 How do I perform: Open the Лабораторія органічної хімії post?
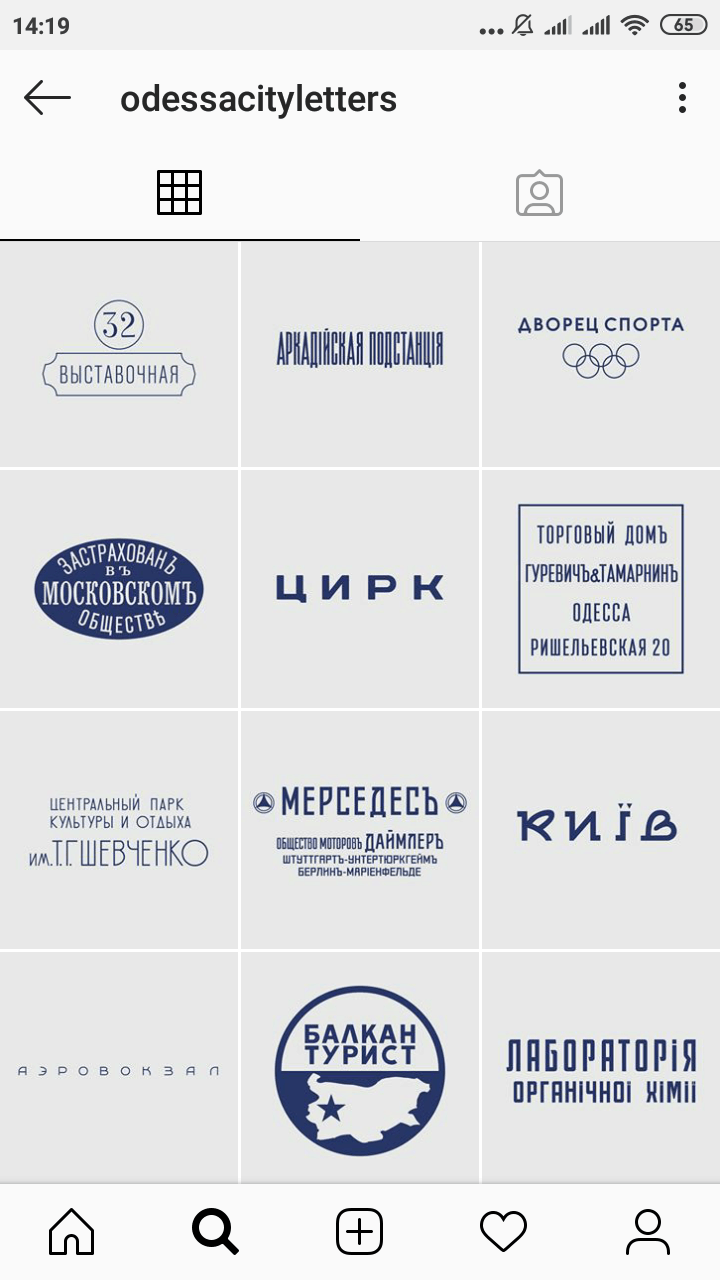pyautogui.click(x=601, y=1068)
